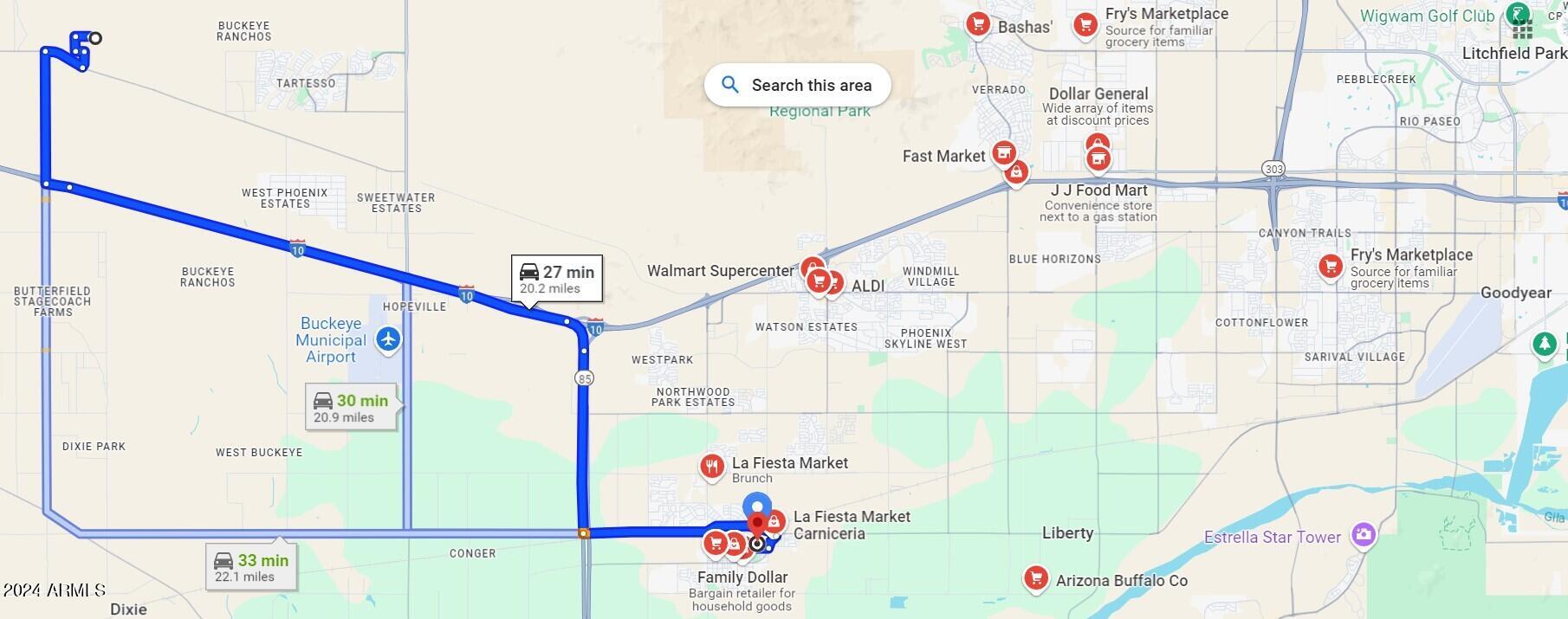Pick the 33 min, 22.1 miles route
This screenshot has width=1568, height=619.
tap(250, 567)
